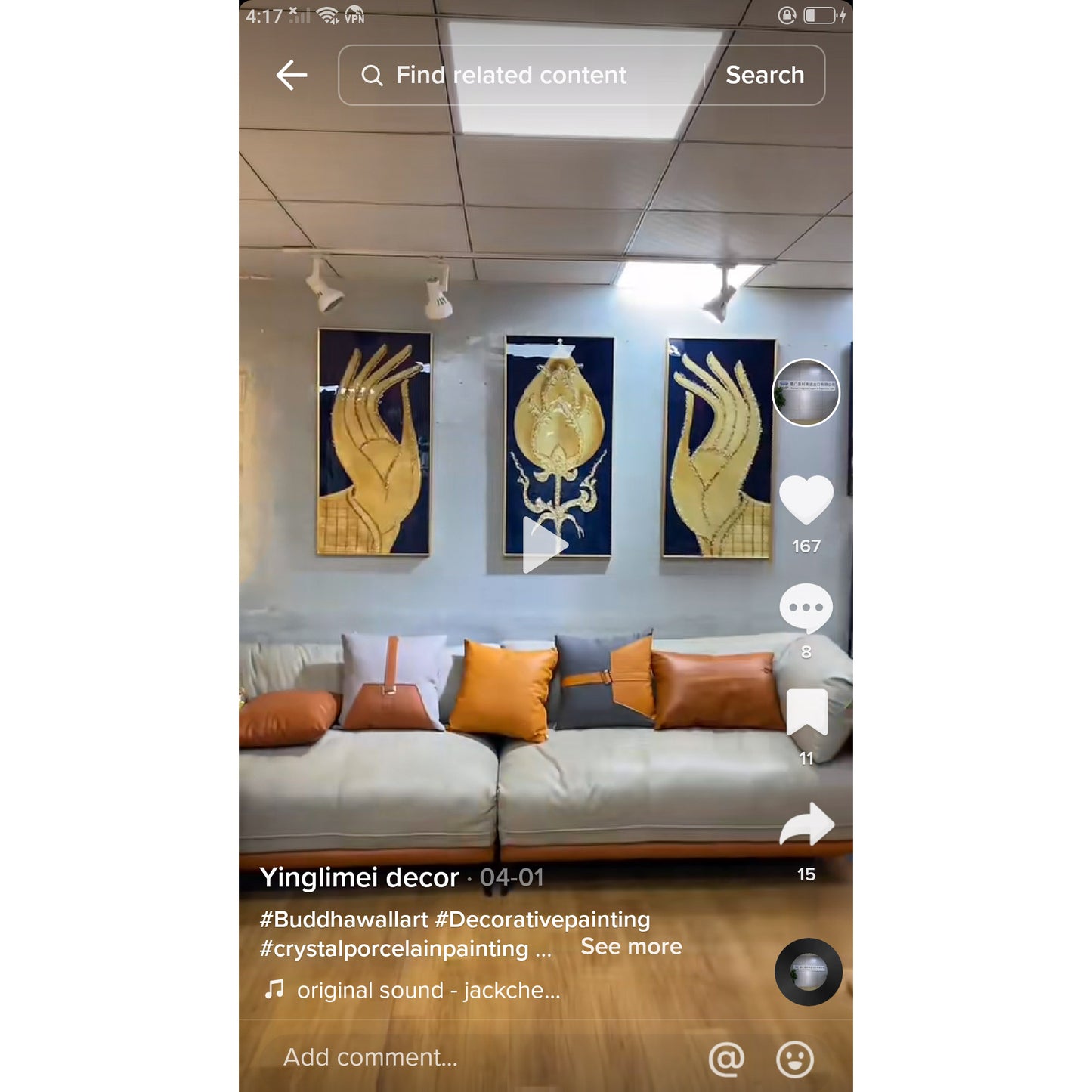
Task: Tap the Add comment field
Action: [x=370, y=1057]
